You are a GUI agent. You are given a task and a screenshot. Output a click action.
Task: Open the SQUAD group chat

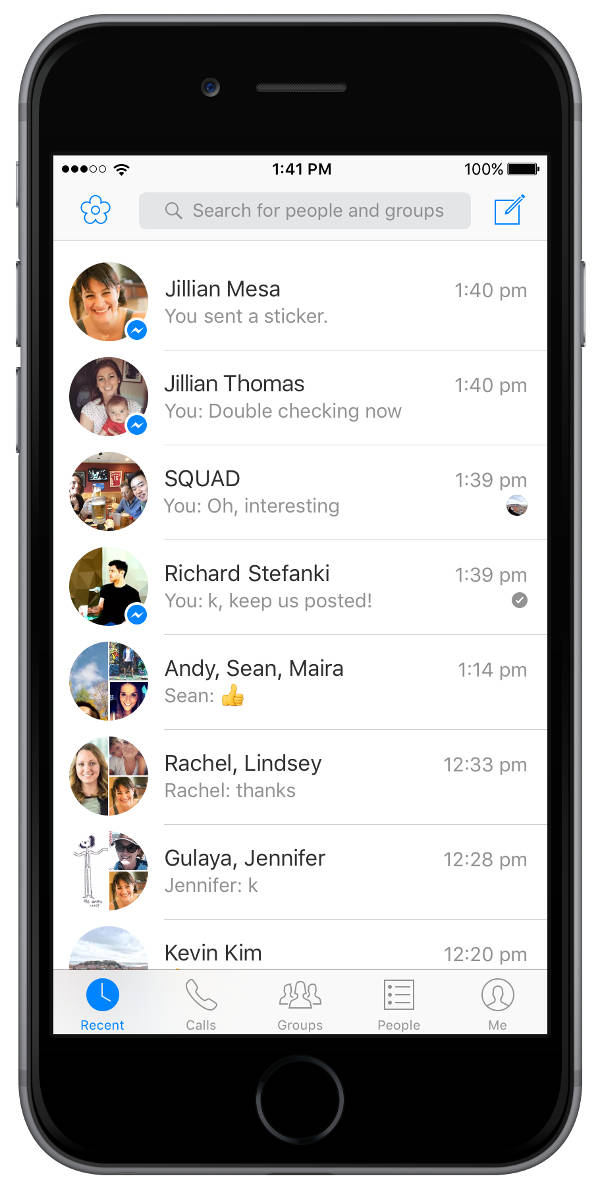(x=300, y=492)
